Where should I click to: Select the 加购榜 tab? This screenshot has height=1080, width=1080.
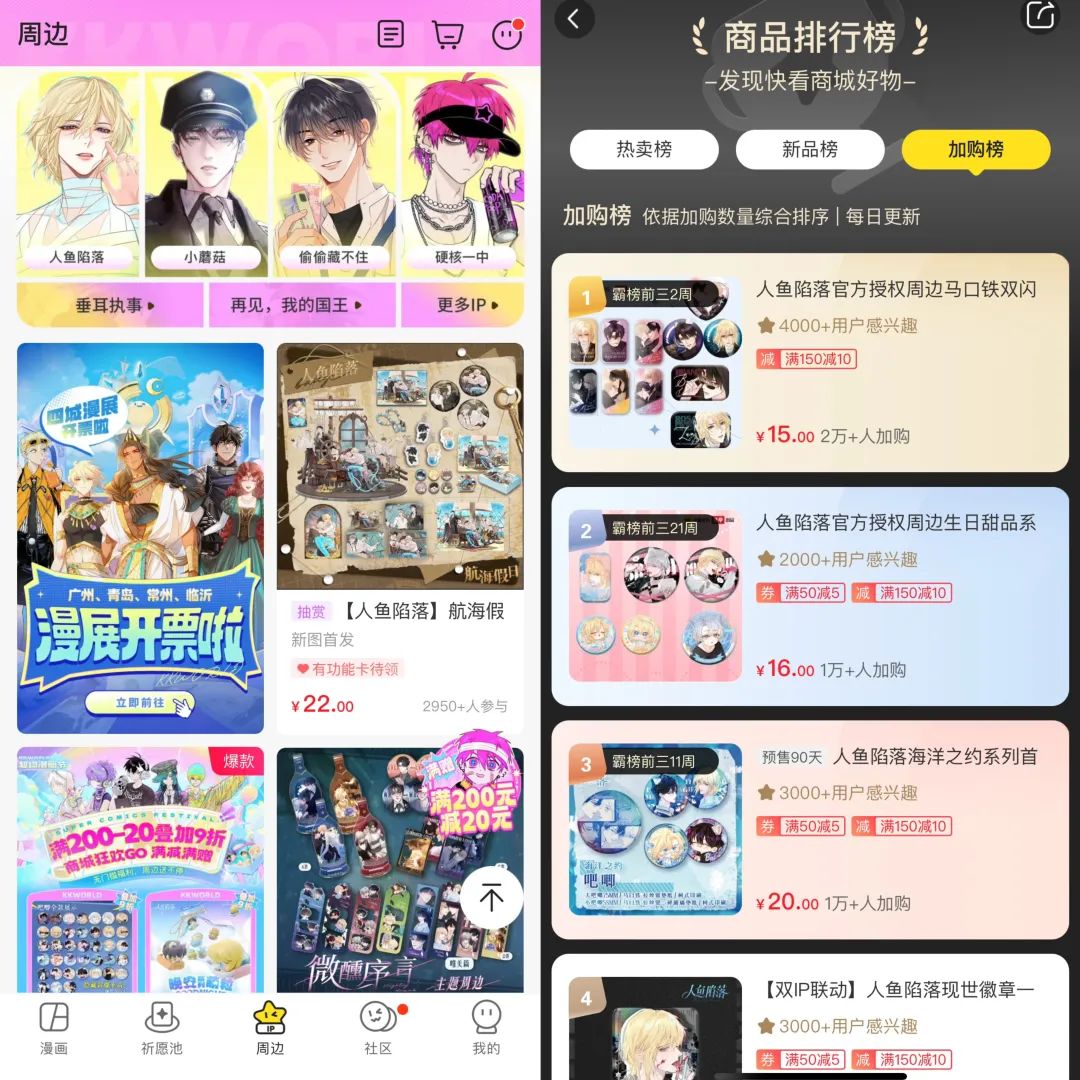(x=976, y=150)
